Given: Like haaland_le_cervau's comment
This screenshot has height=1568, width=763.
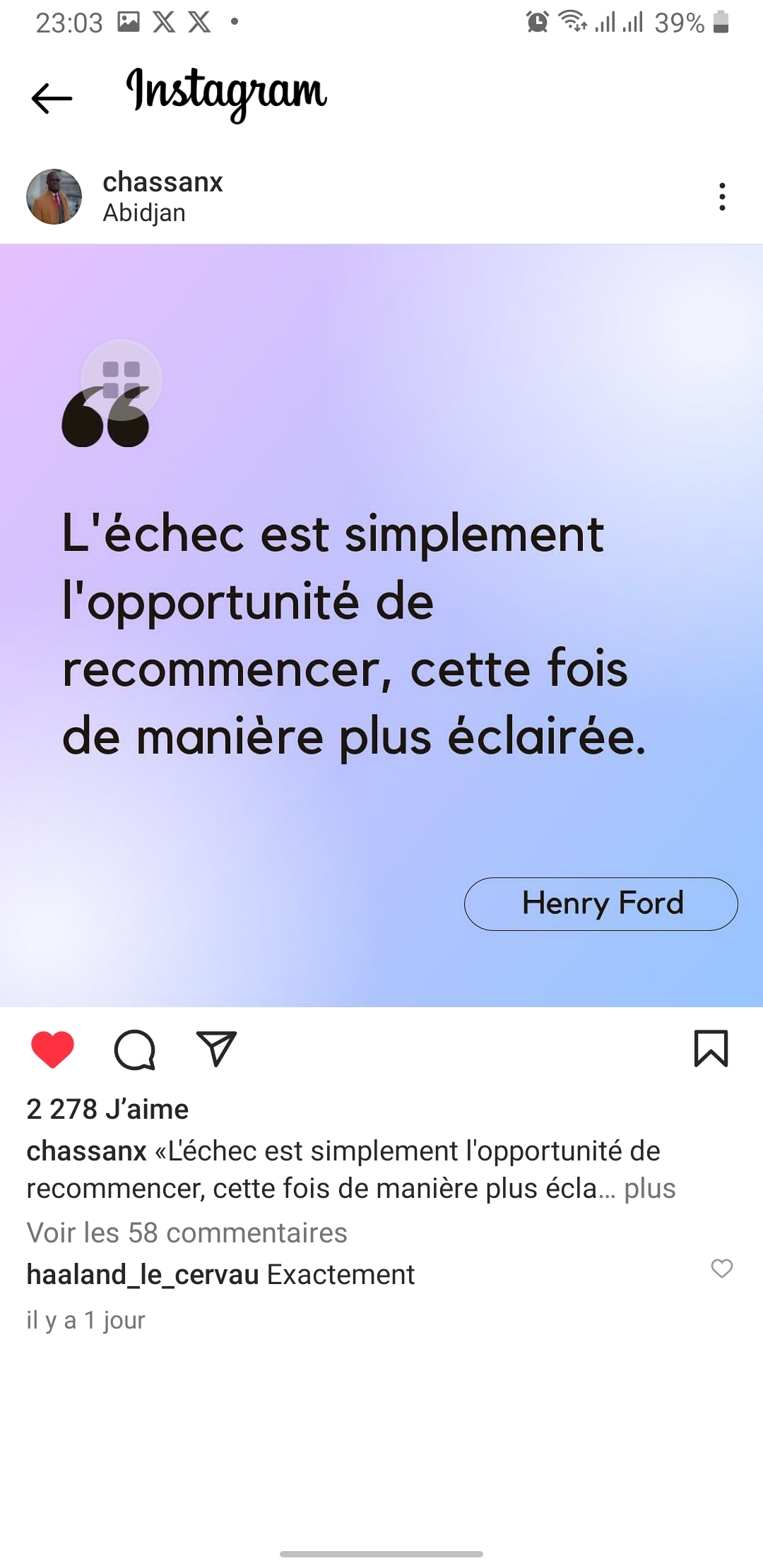Looking at the screenshot, I should (x=721, y=1269).
